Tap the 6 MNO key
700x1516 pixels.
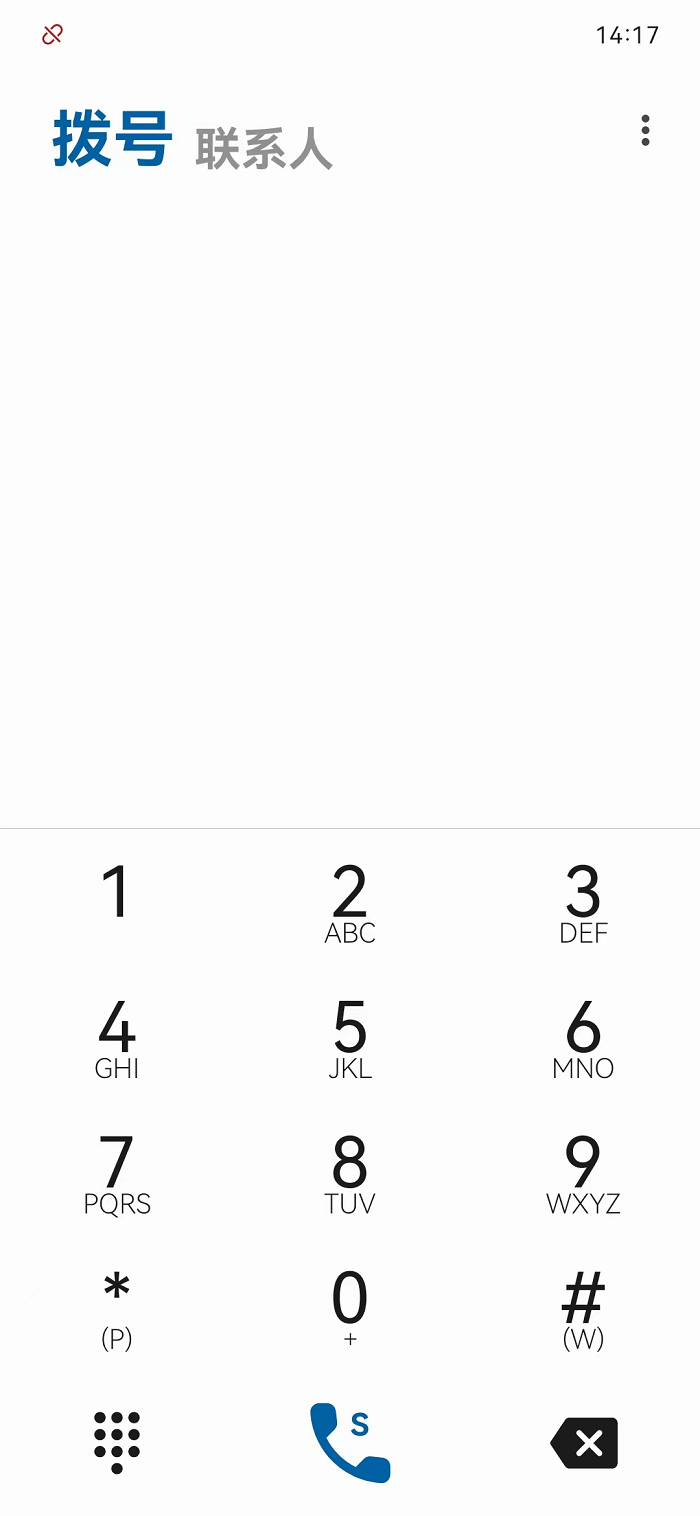click(x=583, y=1040)
